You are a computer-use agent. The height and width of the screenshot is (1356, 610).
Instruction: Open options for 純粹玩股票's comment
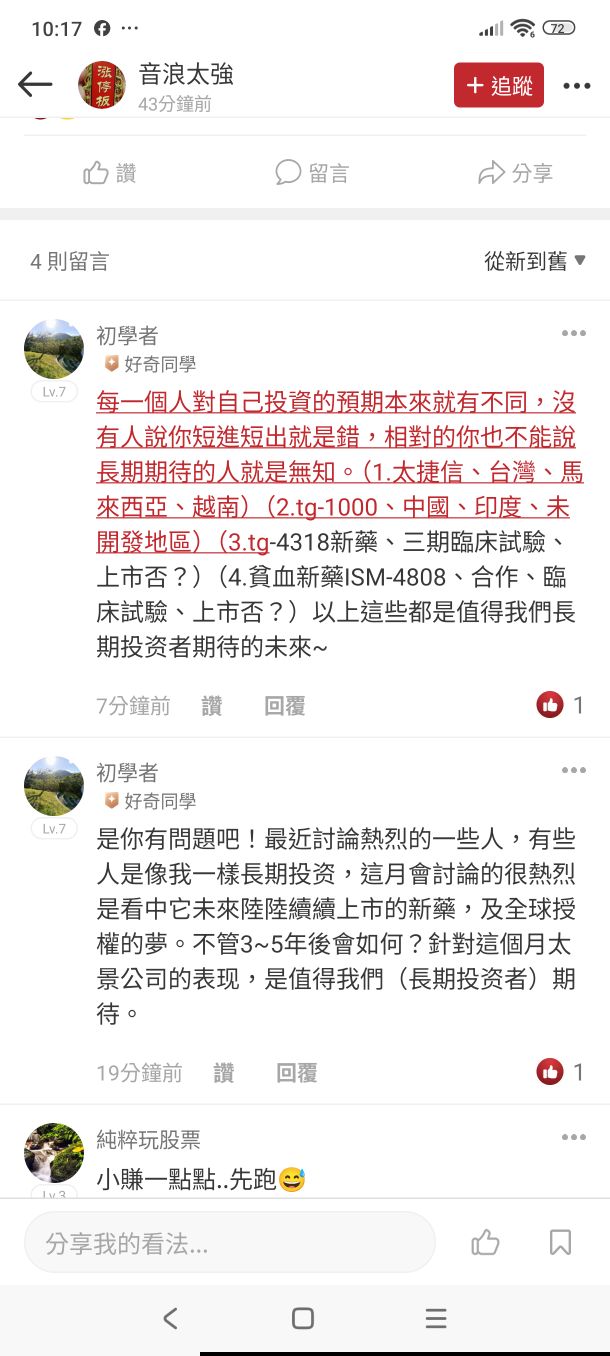click(x=574, y=1137)
